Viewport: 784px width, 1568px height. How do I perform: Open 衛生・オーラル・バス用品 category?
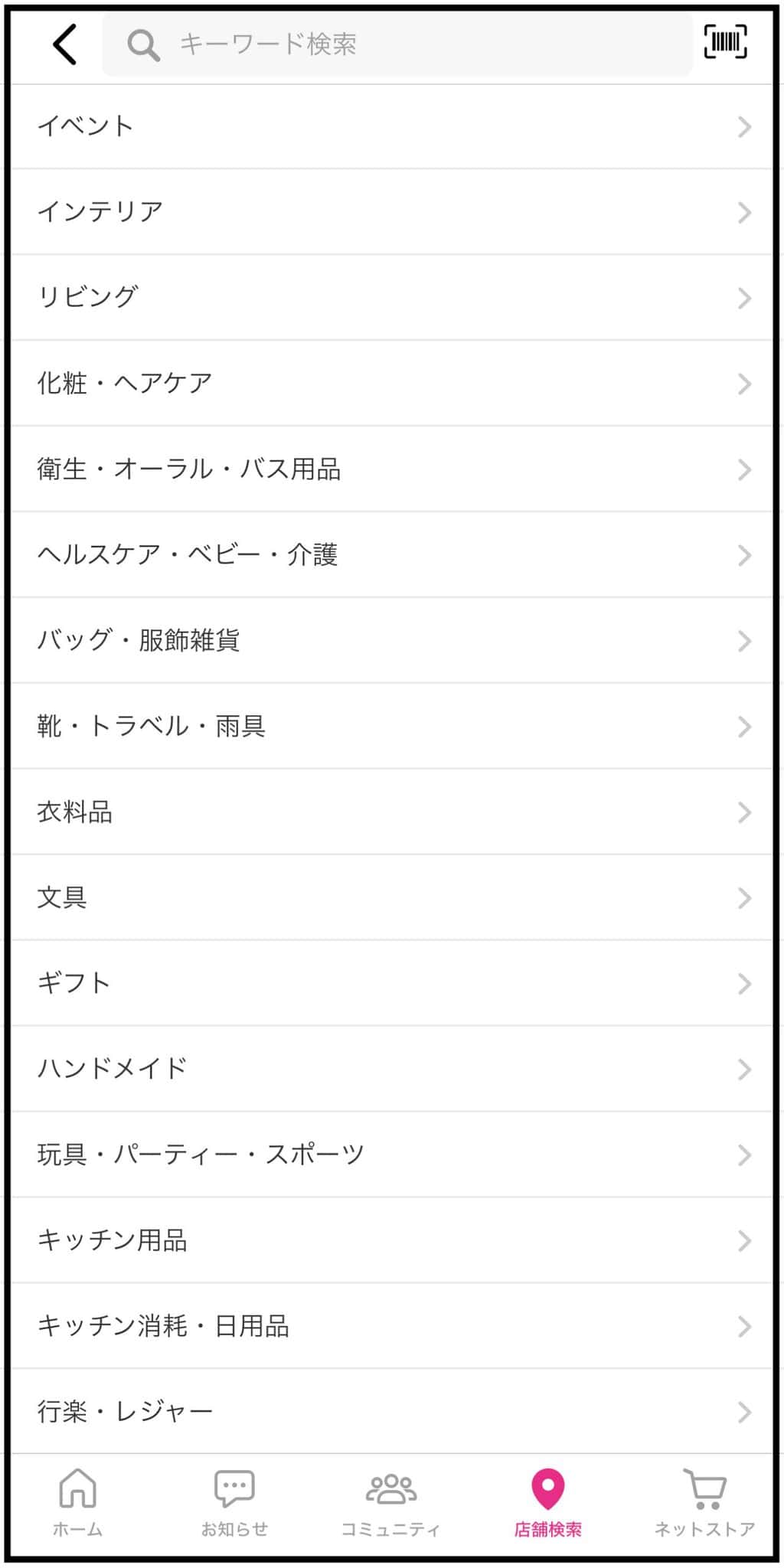pyautogui.click(x=392, y=469)
